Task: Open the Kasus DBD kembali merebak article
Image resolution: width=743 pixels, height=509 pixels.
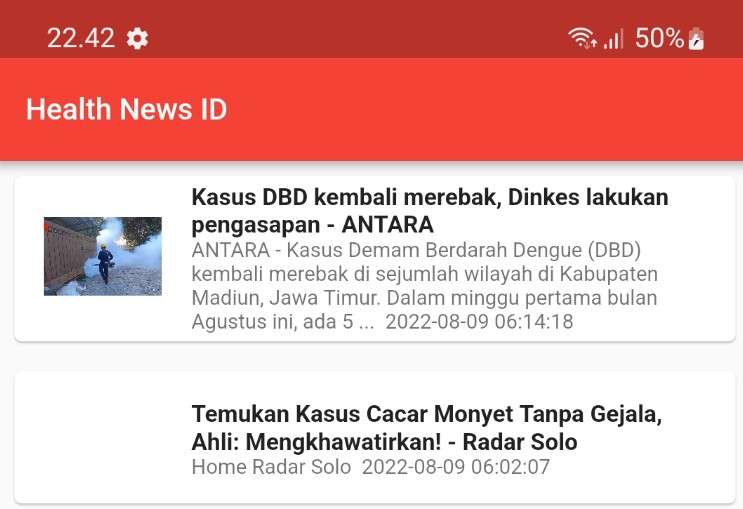Action: click(x=430, y=211)
